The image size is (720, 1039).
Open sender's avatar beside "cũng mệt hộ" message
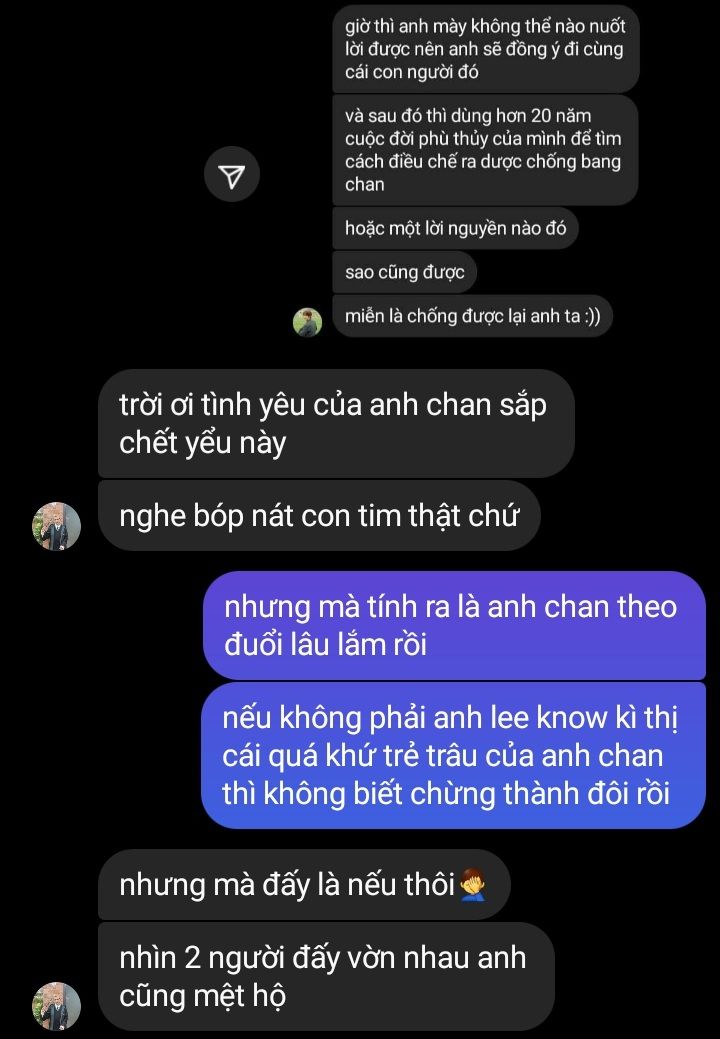(56, 1005)
